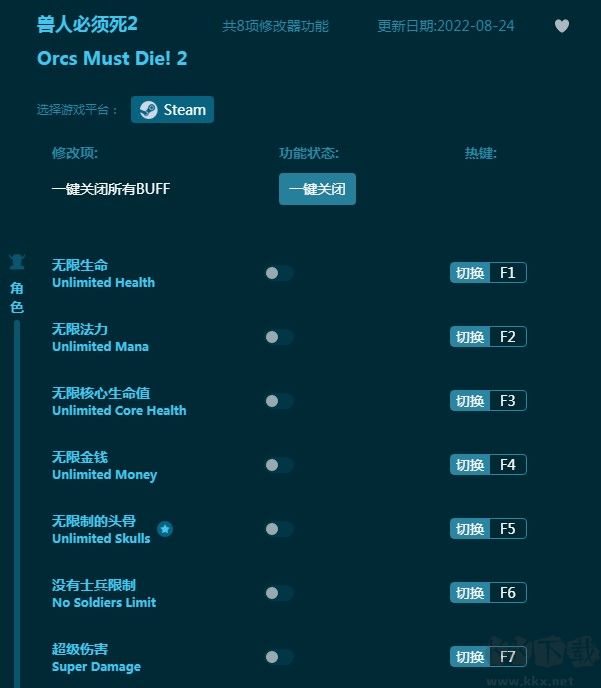Tap the 一键关闭 button to disable all buffs

(317, 189)
